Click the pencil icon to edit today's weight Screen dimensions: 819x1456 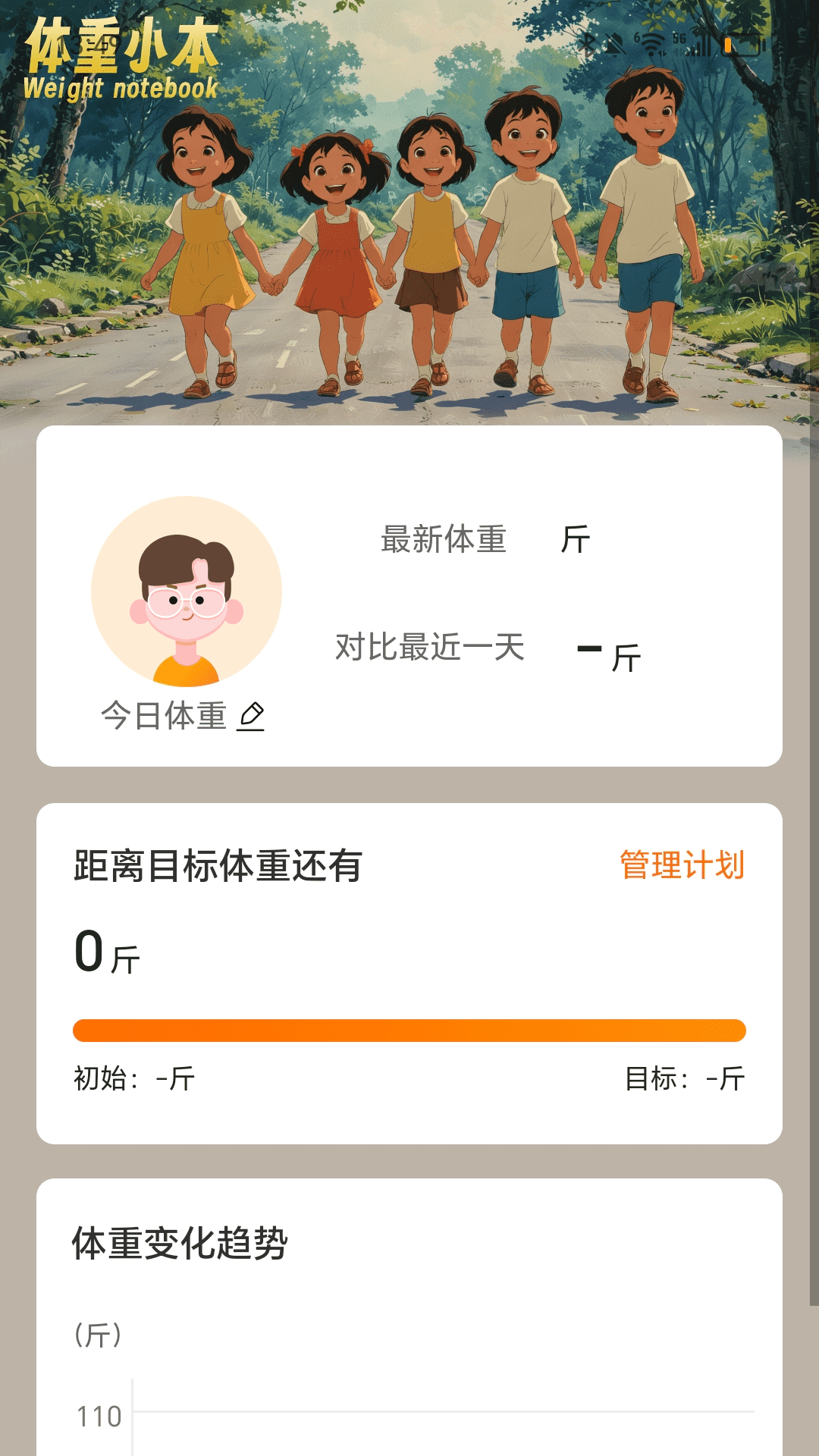coord(253,716)
